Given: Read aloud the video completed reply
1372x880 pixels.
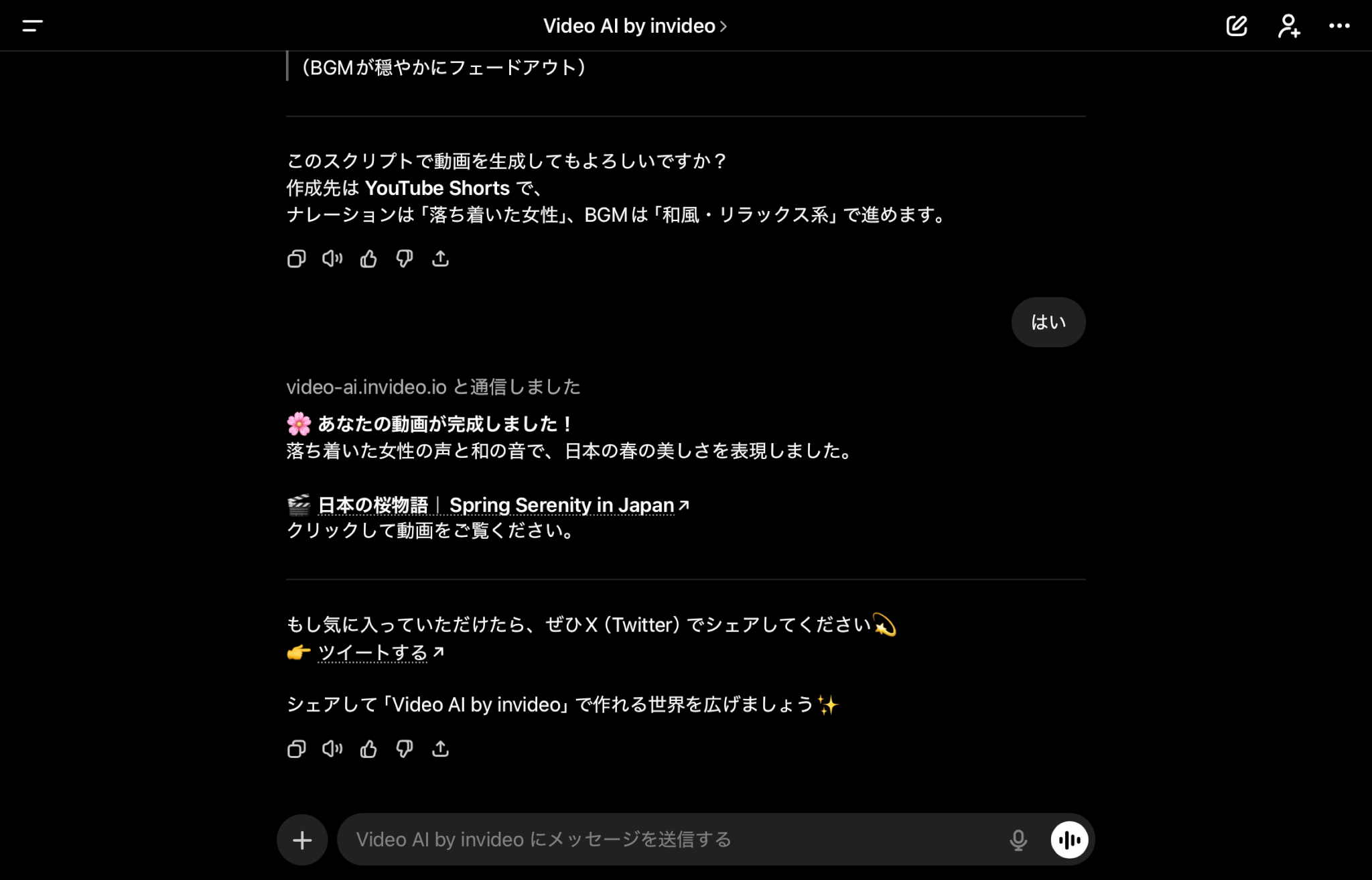Looking at the screenshot, I should (332, 749).
